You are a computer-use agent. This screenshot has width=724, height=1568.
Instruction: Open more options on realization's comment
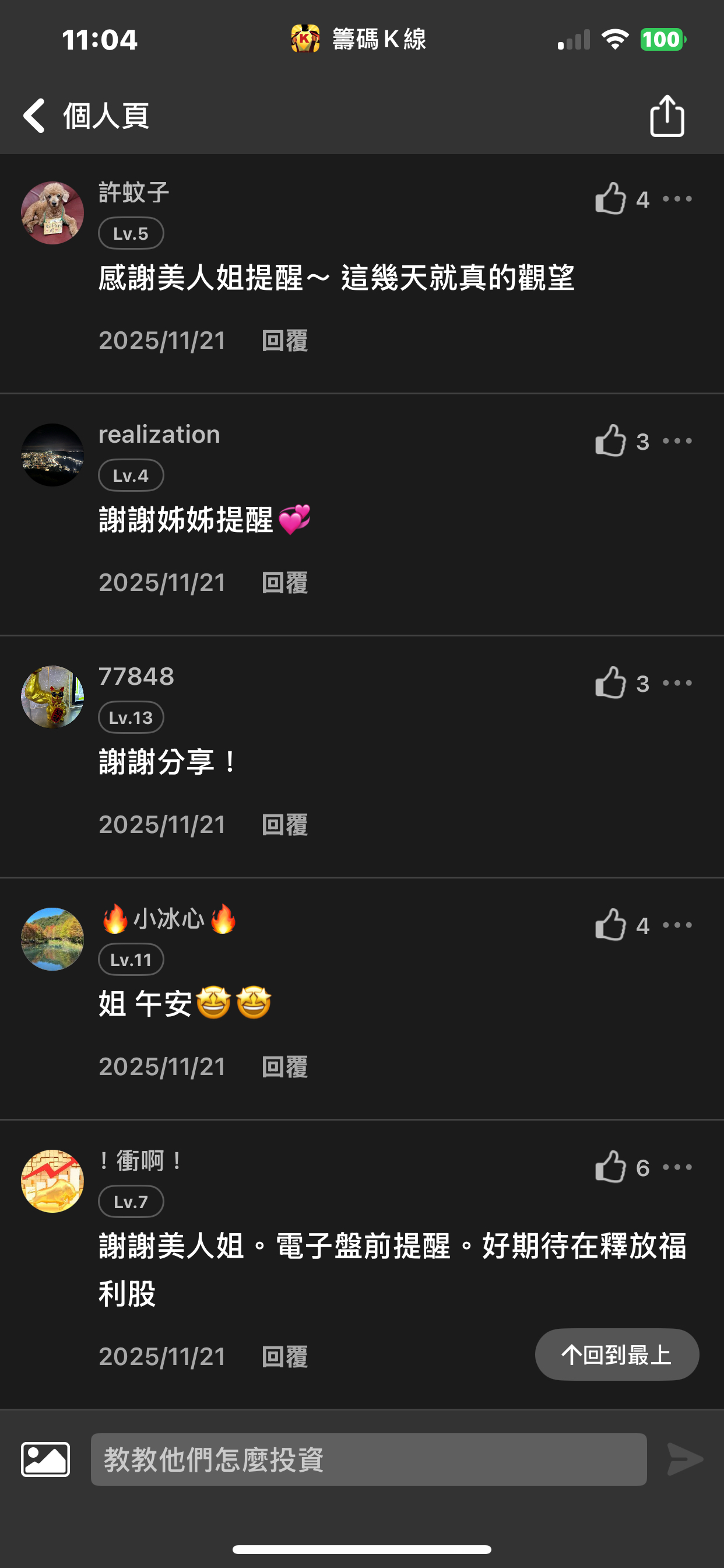[677, 440]
